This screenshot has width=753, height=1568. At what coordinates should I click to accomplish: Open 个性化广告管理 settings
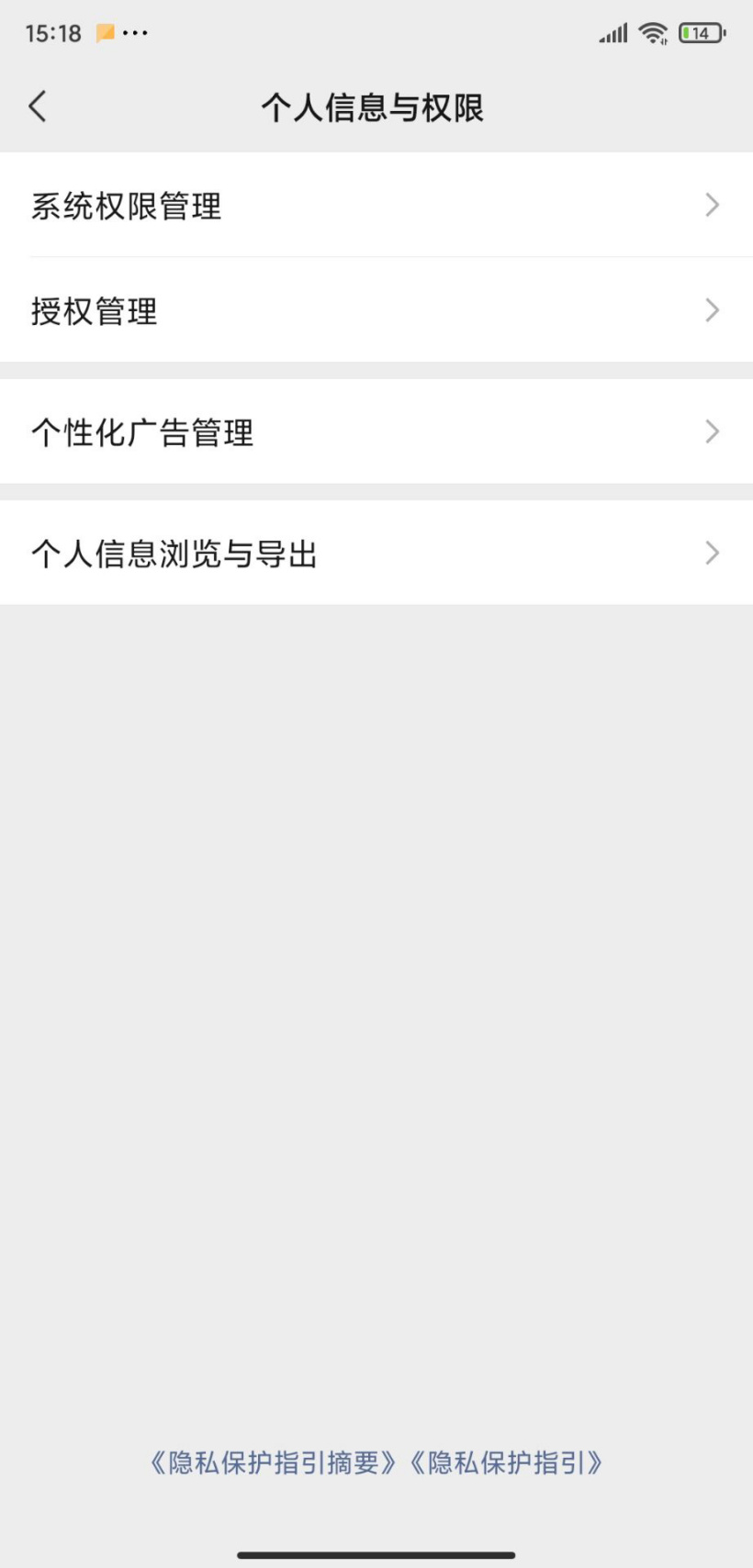tap(376, 431)
